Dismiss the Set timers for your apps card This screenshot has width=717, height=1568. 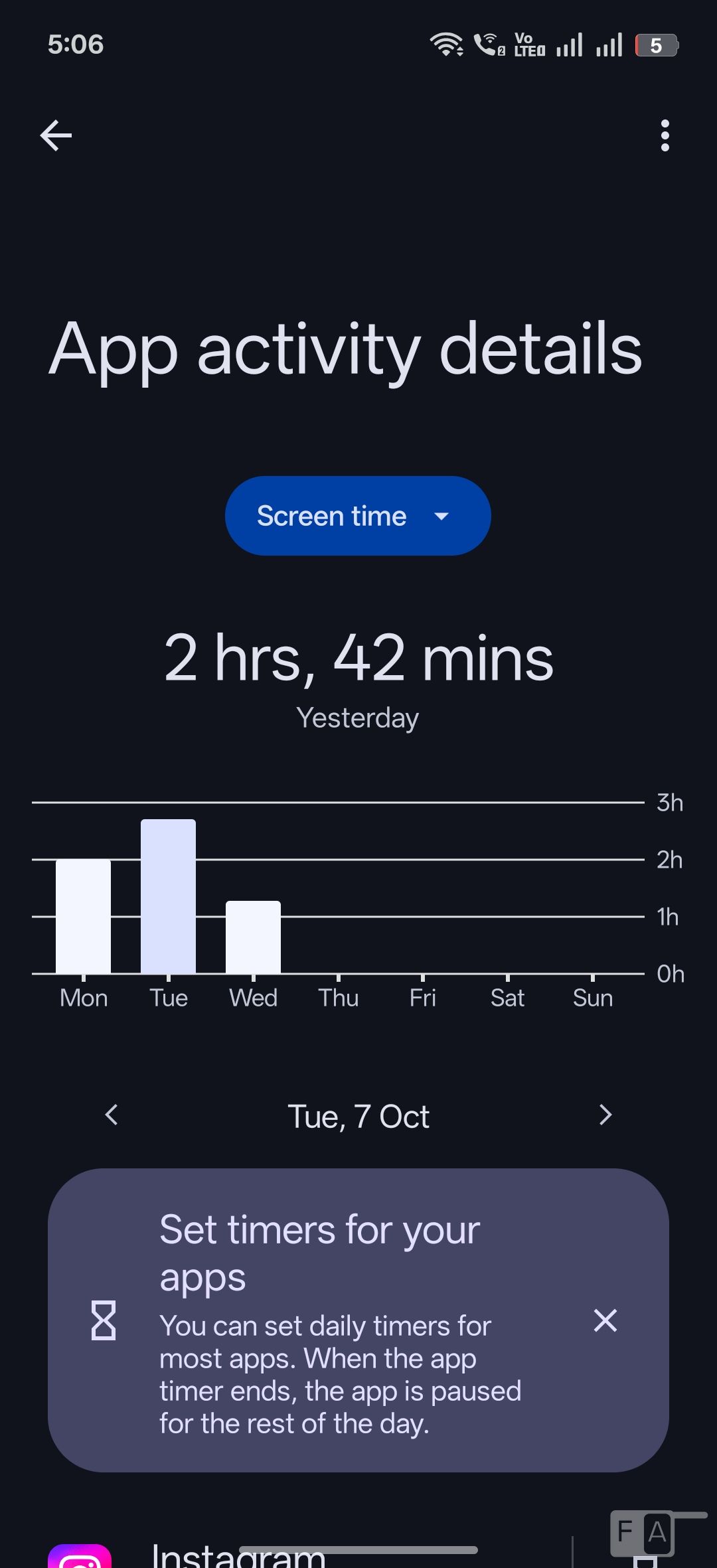pyautogui.click(x=605, y=1320)
